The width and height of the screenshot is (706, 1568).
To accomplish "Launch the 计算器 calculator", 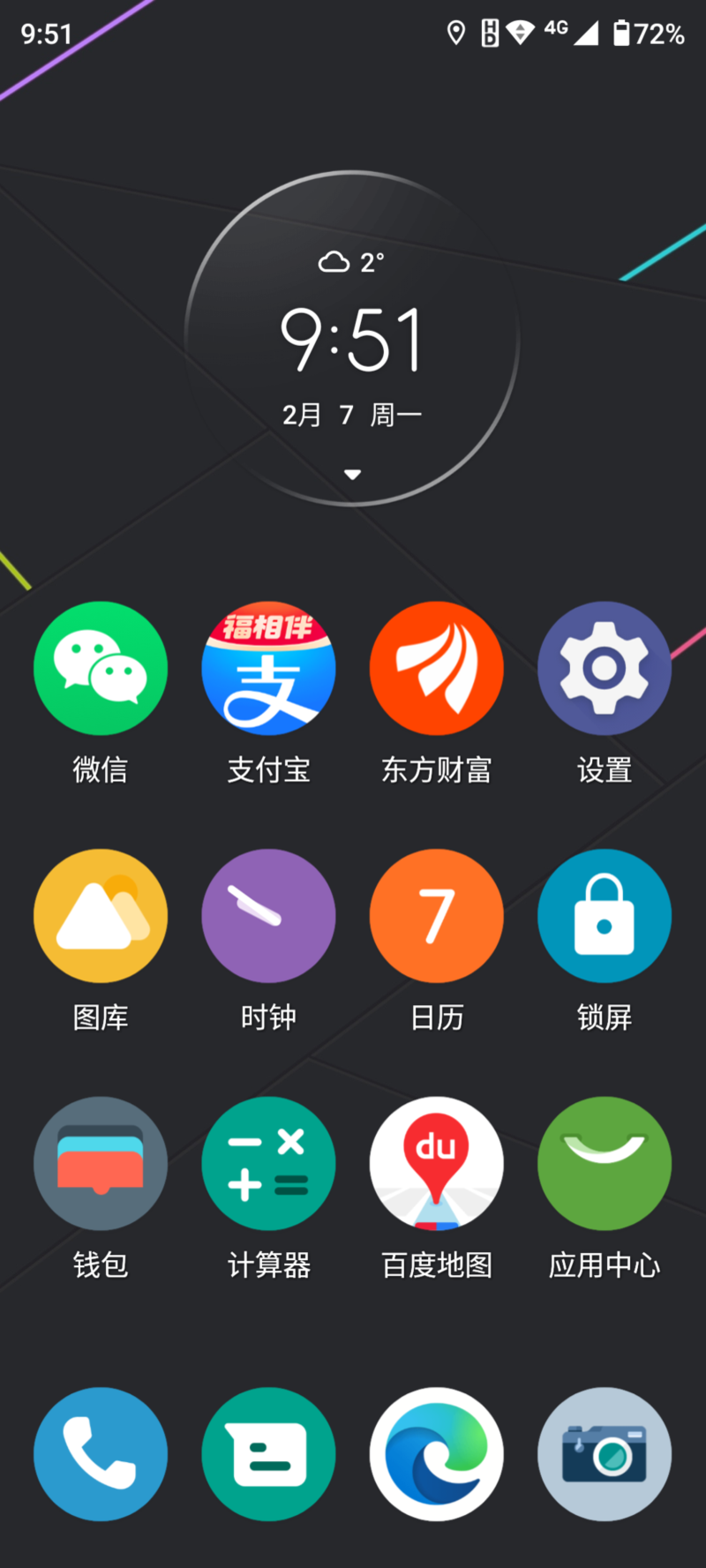I will tap(268, 1163).
